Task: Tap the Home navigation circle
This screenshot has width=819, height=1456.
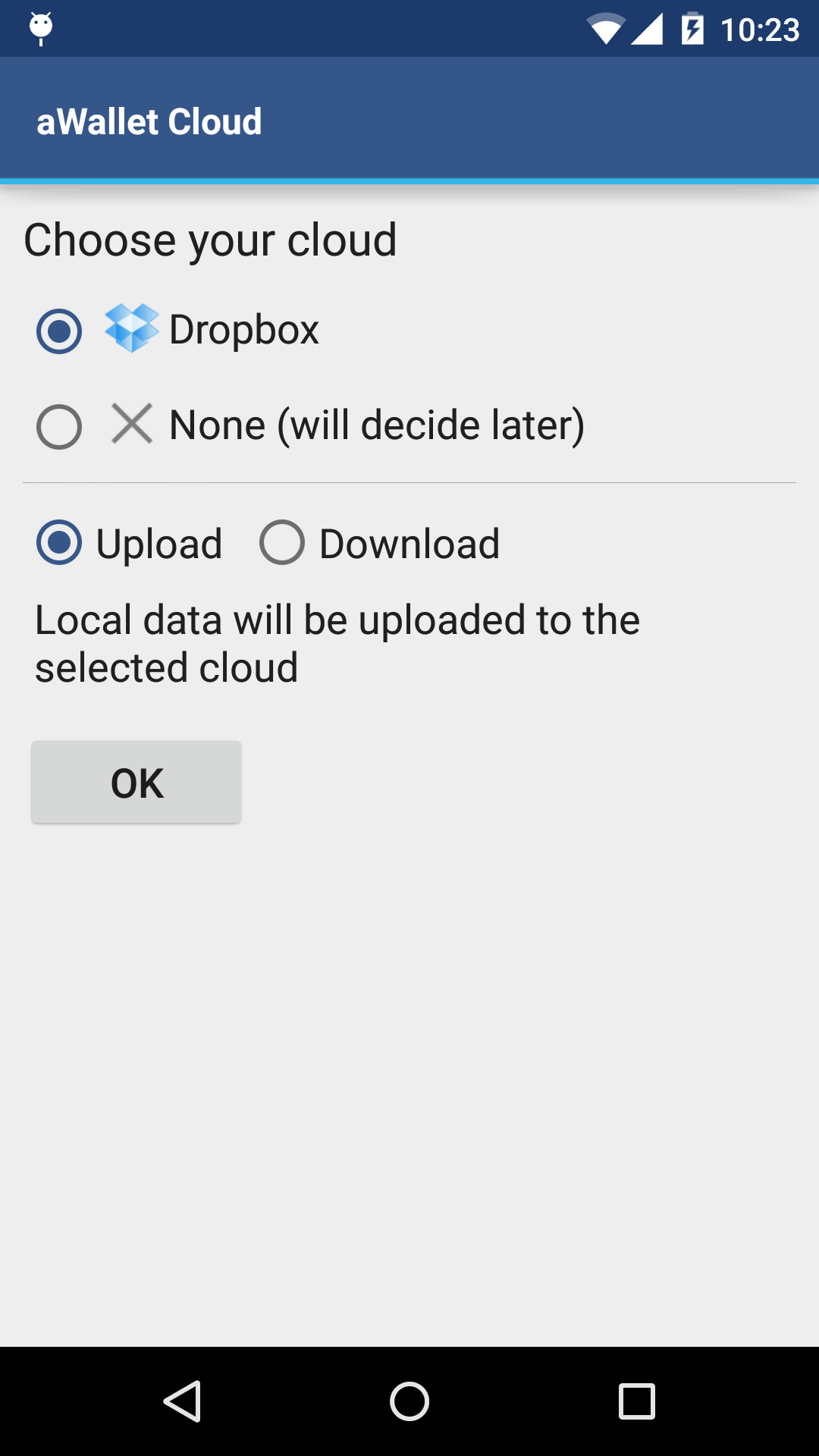Action: [409, 1400]
